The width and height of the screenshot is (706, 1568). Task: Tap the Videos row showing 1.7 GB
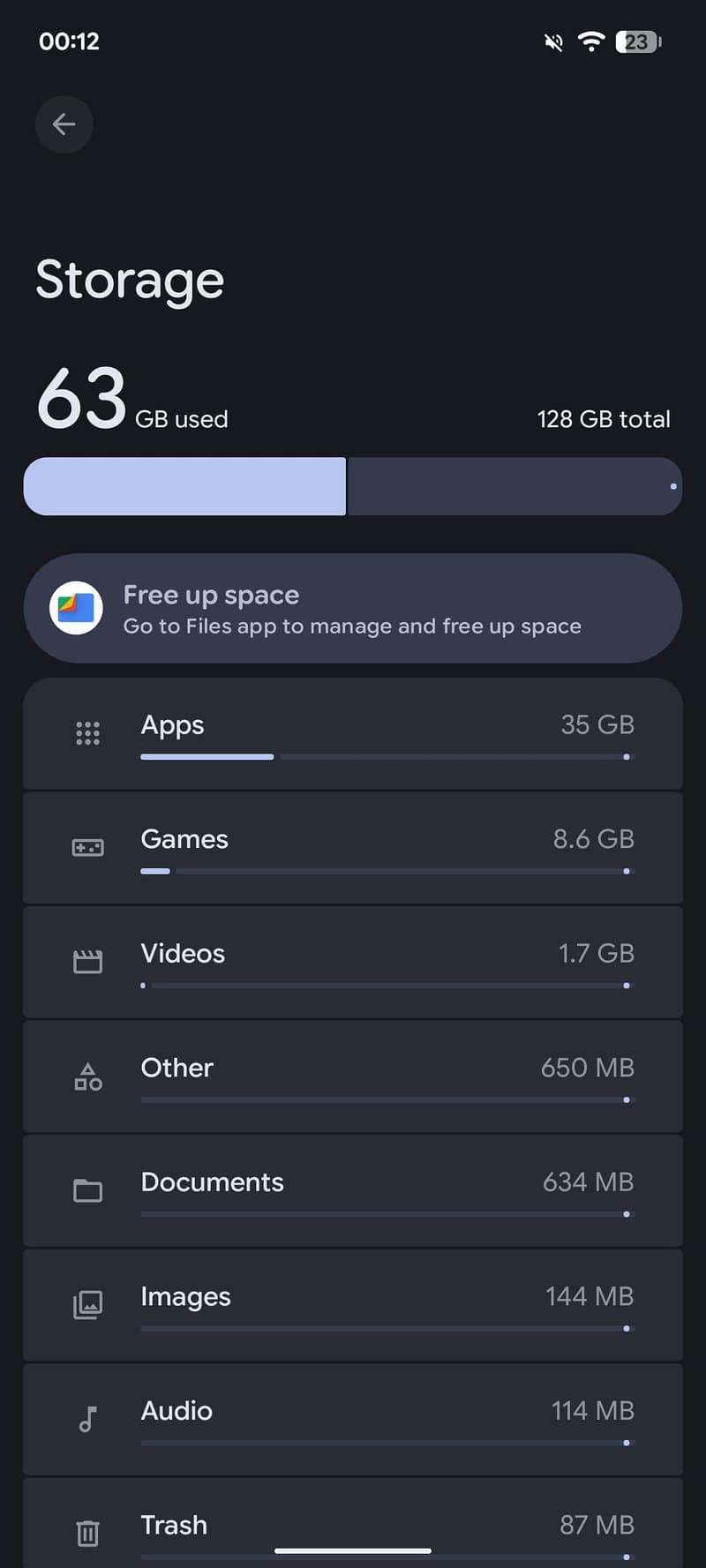(353, 962)
